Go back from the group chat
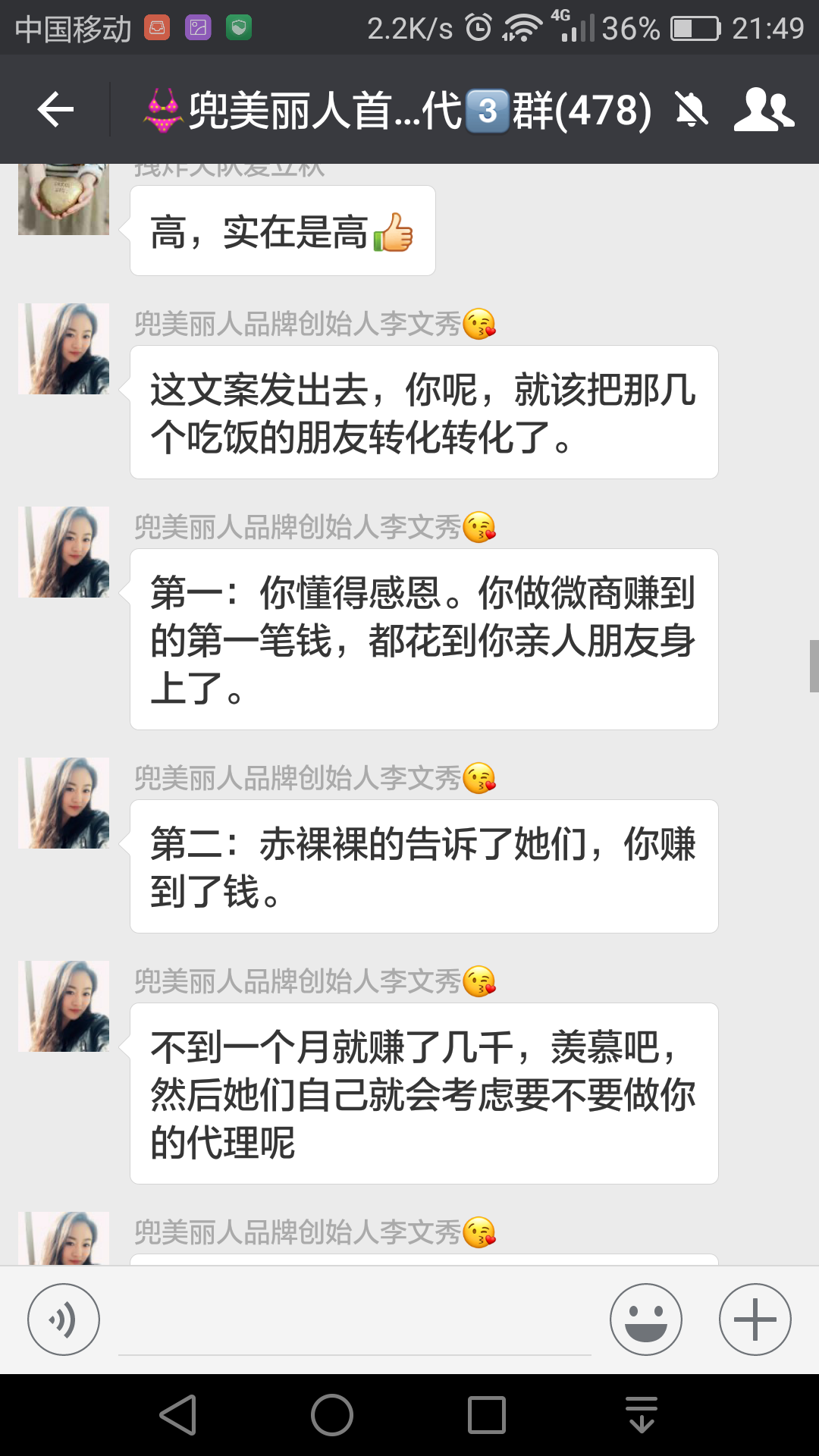Screen dimensions: 819x1456 55,111
